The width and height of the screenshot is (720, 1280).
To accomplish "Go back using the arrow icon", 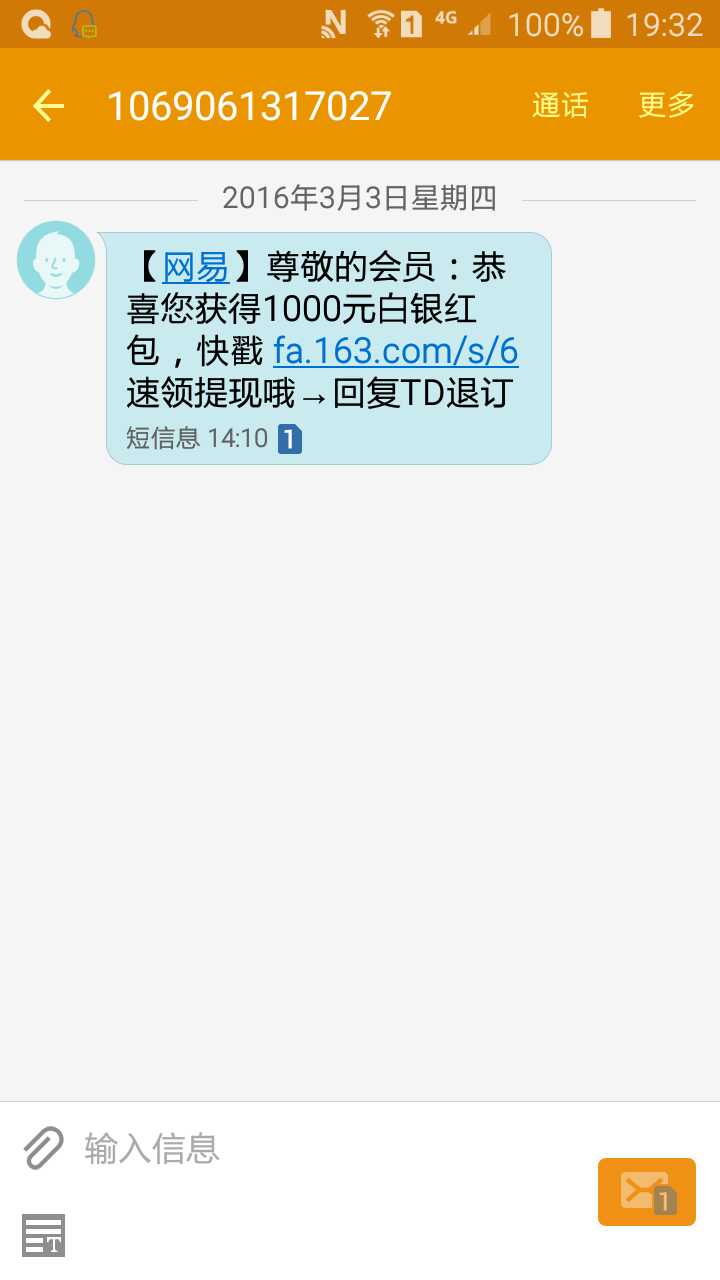I will point(48,105).
